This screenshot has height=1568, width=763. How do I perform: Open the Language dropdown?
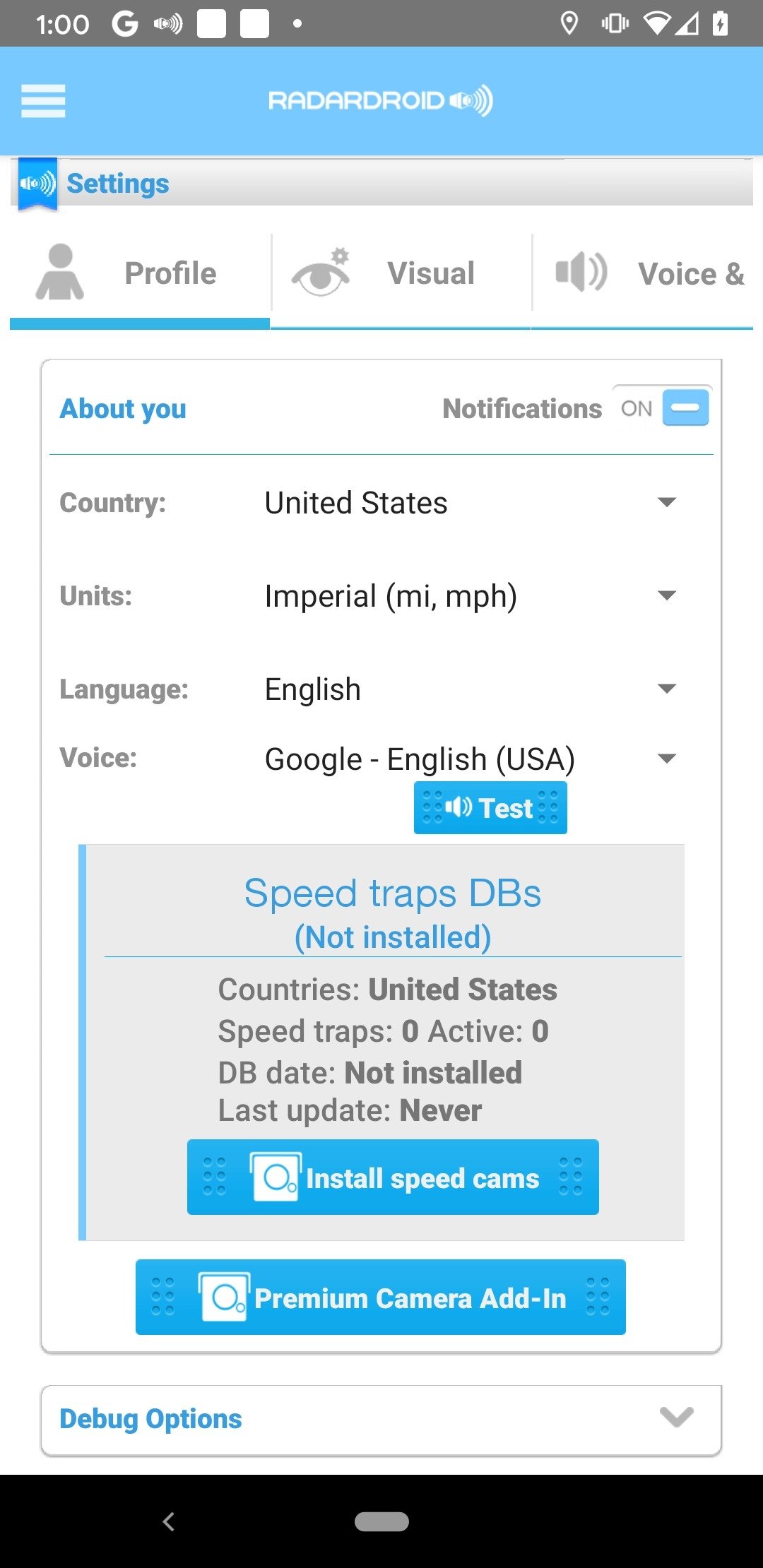(x=470, y=689)
